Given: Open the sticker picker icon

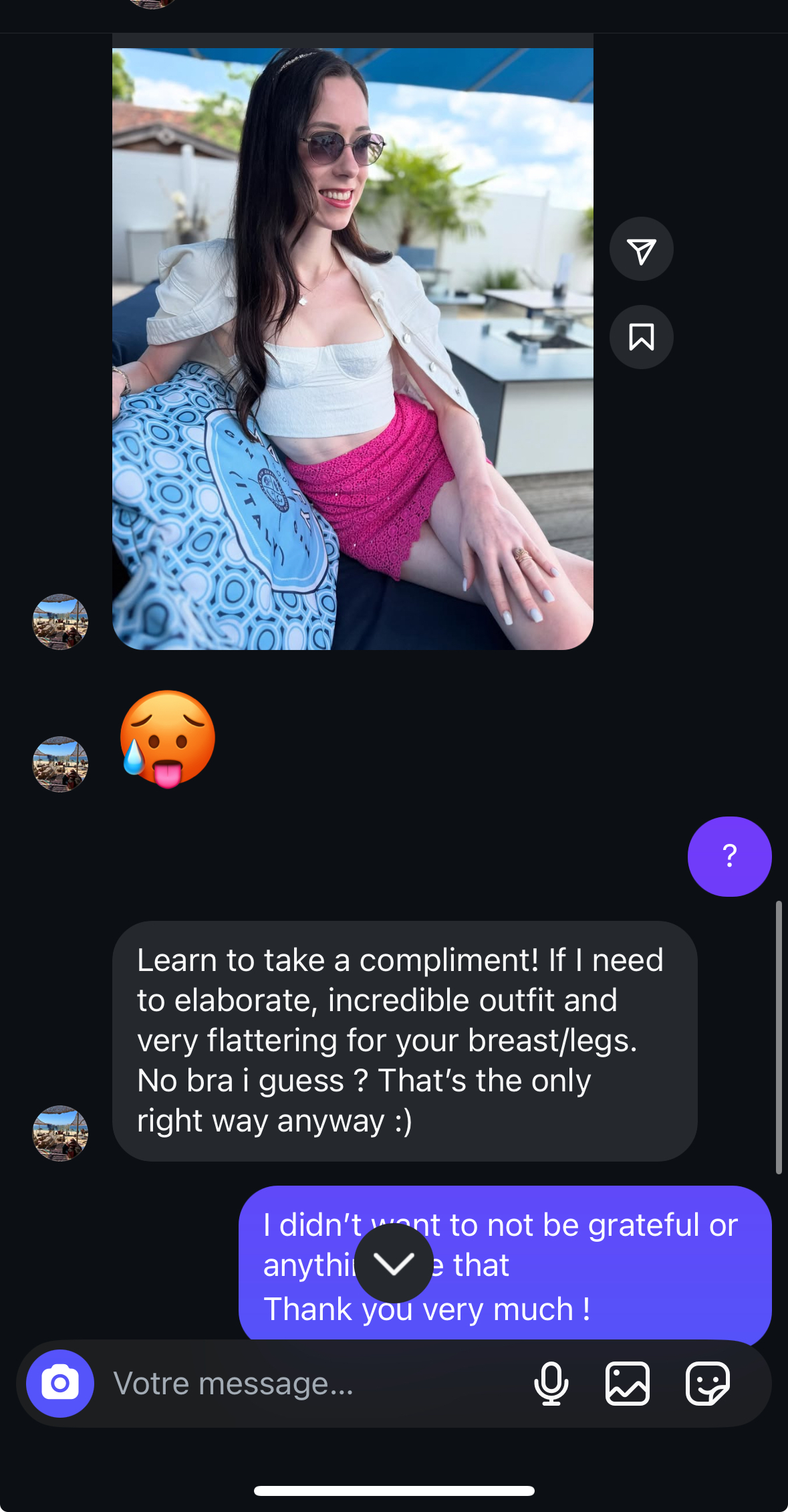Looking at the screenshot, I should pyautogui.click(x=707, y=1383).
